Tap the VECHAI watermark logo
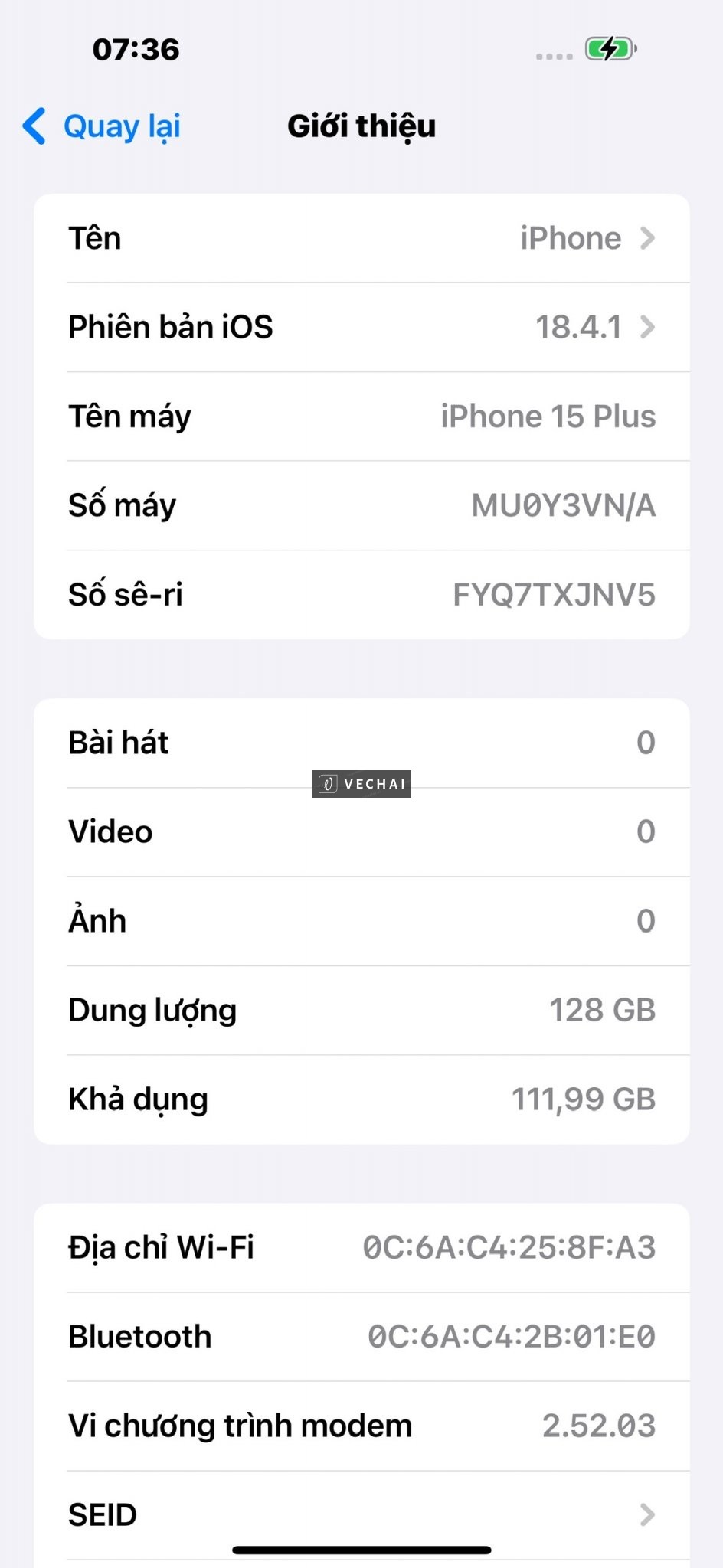 tap(360, 782)
